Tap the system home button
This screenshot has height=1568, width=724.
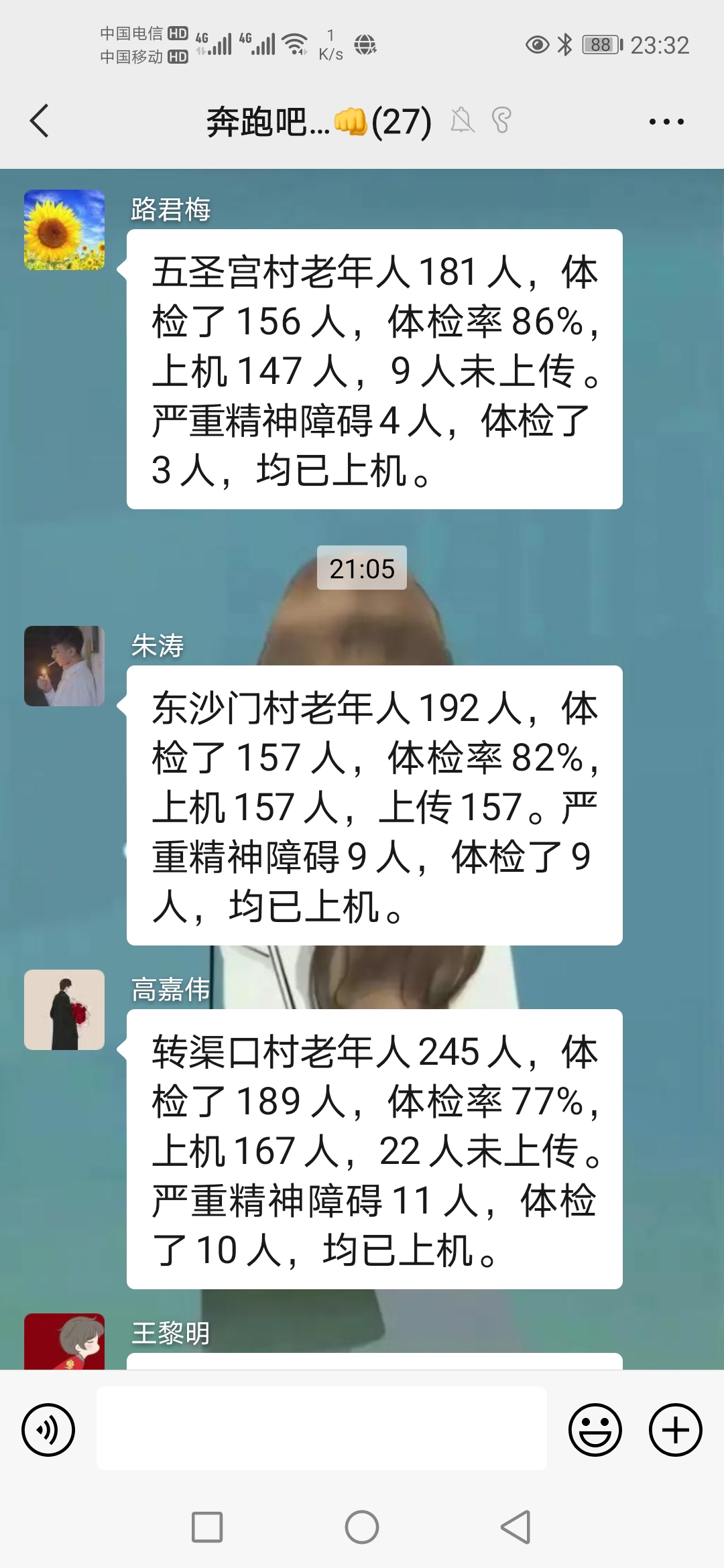(362, 1527)
